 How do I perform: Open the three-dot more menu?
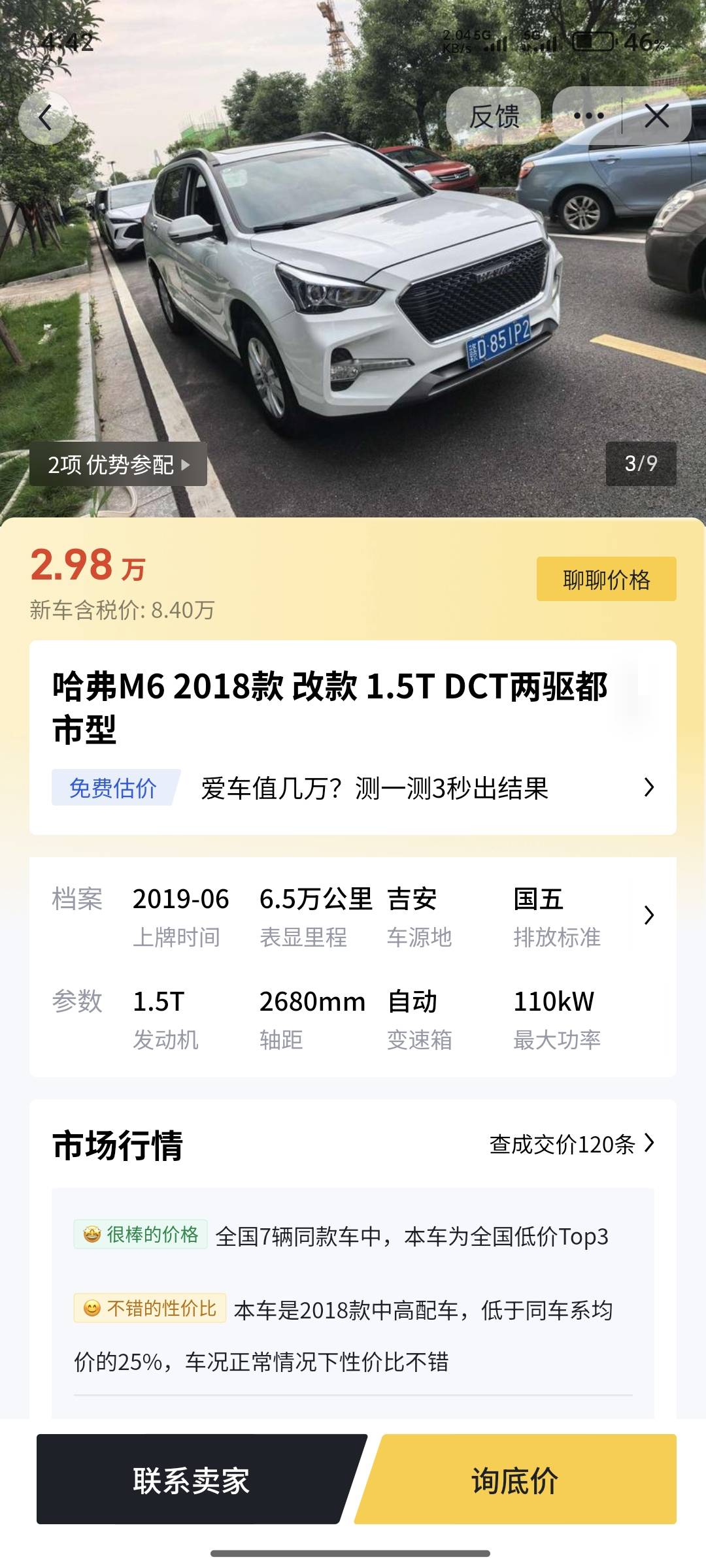click(588, 116)
